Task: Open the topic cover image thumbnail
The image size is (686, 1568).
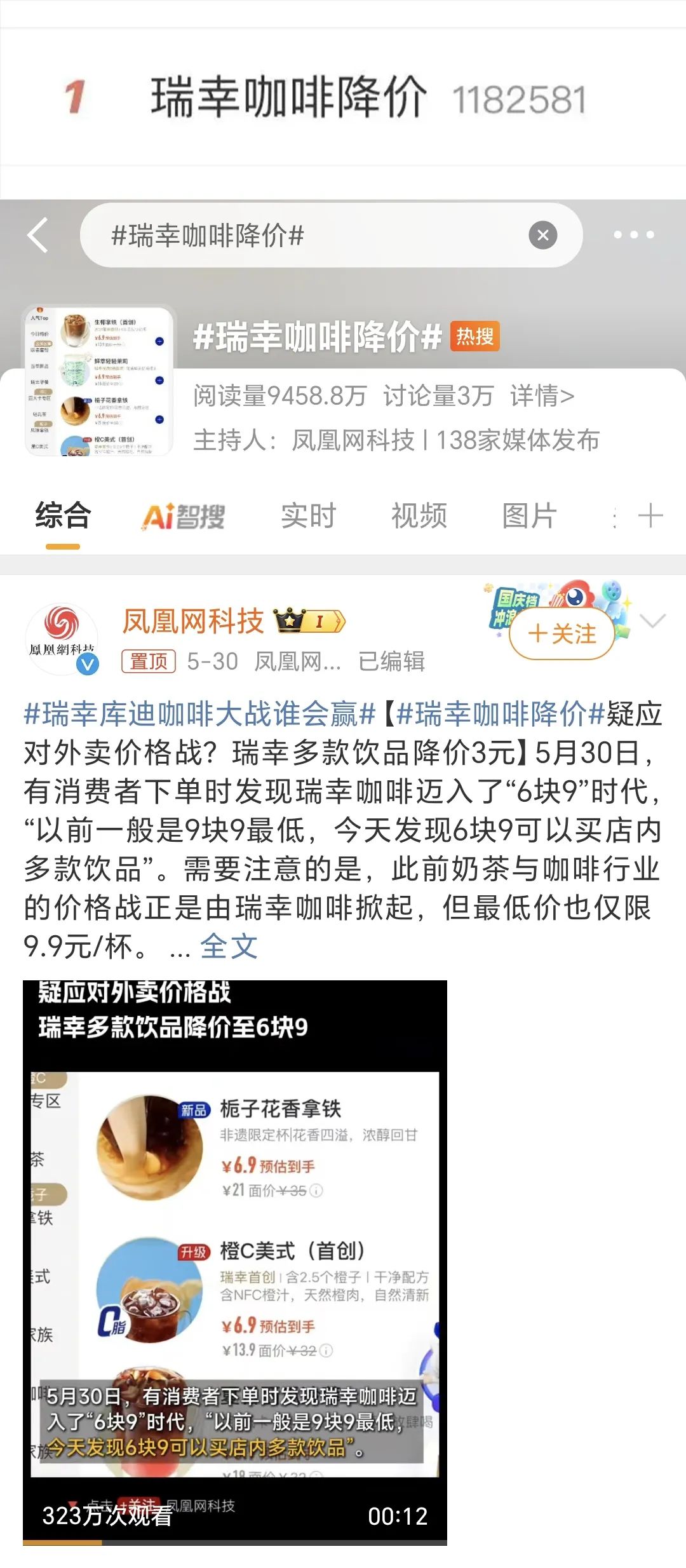Action: [x=99, y=381]
